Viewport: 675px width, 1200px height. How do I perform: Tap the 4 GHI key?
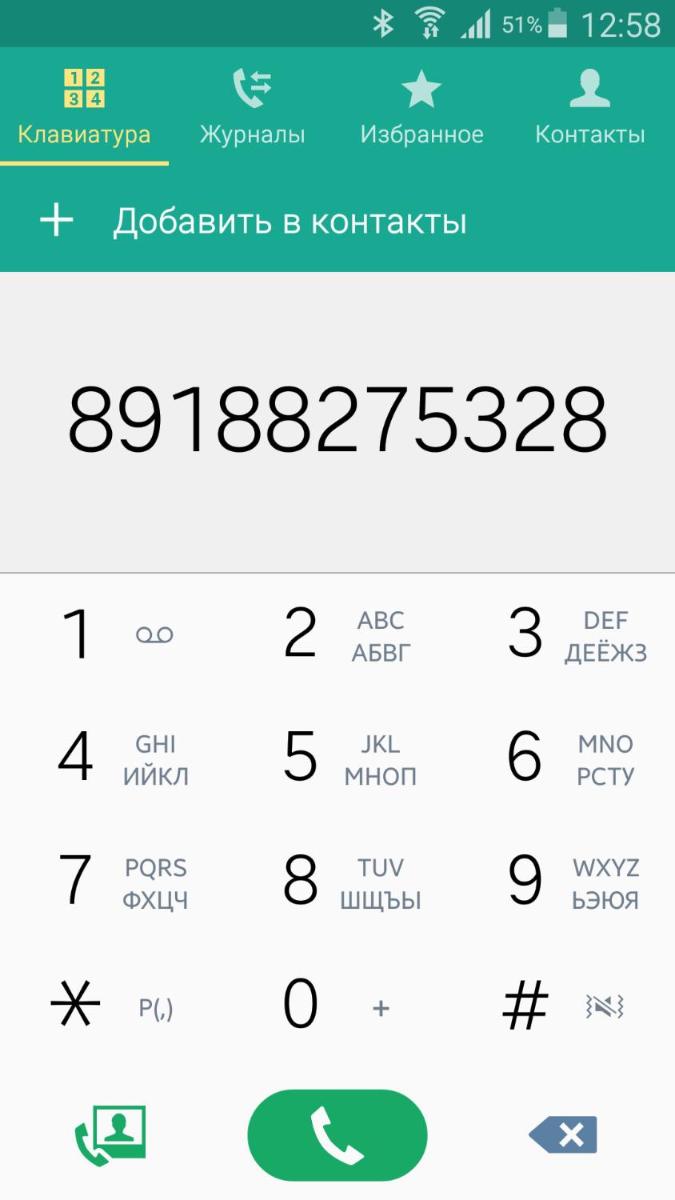(112, 759)
